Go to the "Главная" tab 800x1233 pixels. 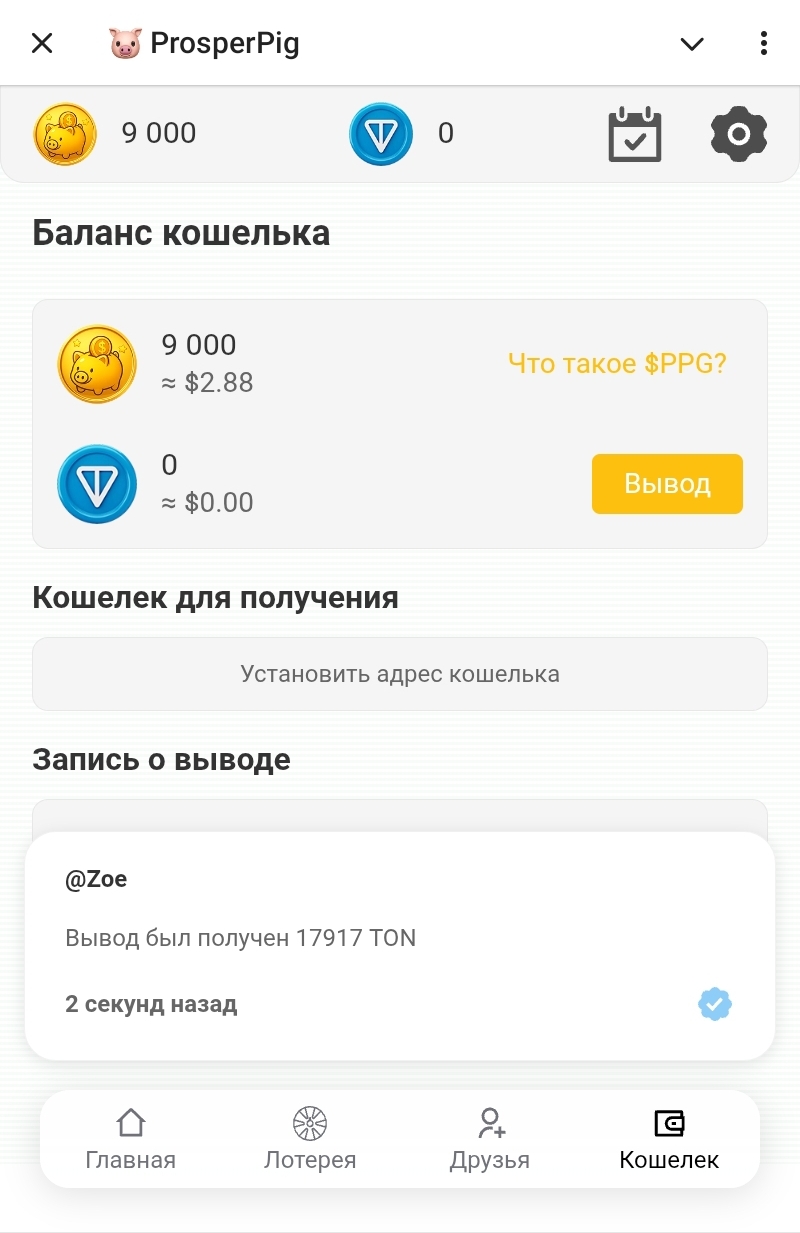[131, 1139]
